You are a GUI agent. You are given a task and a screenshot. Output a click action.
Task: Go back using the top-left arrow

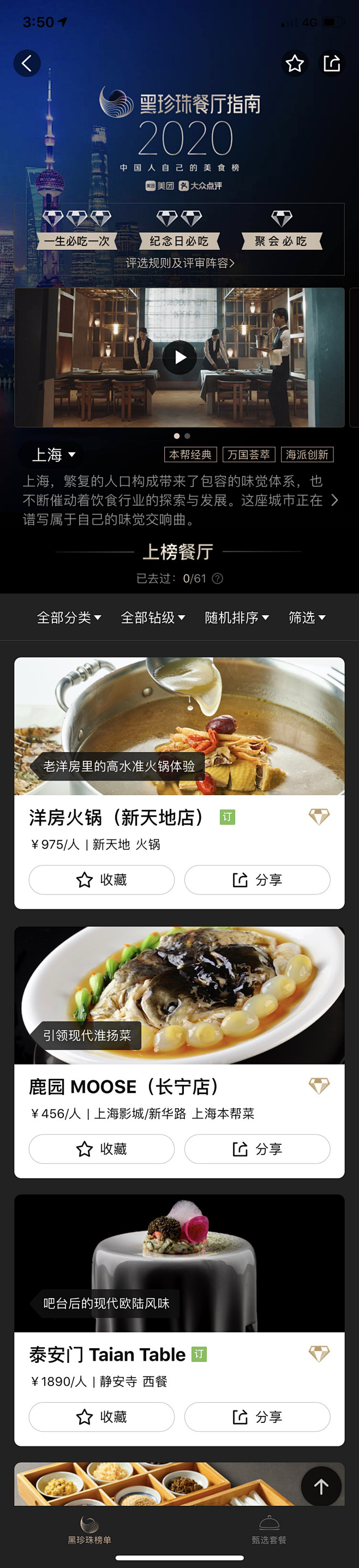coord(27,63)
